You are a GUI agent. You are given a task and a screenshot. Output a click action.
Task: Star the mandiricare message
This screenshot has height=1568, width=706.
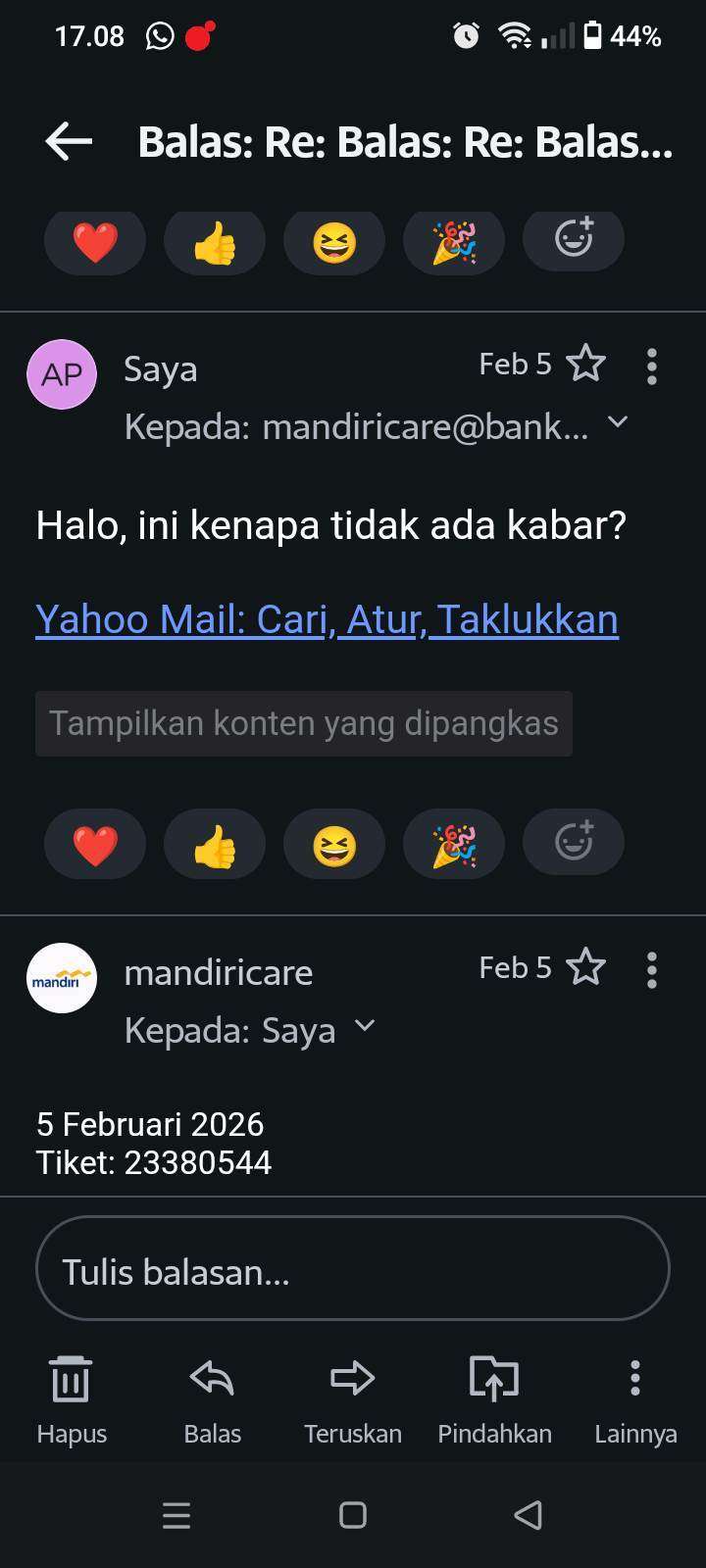(x=586, y=968)
